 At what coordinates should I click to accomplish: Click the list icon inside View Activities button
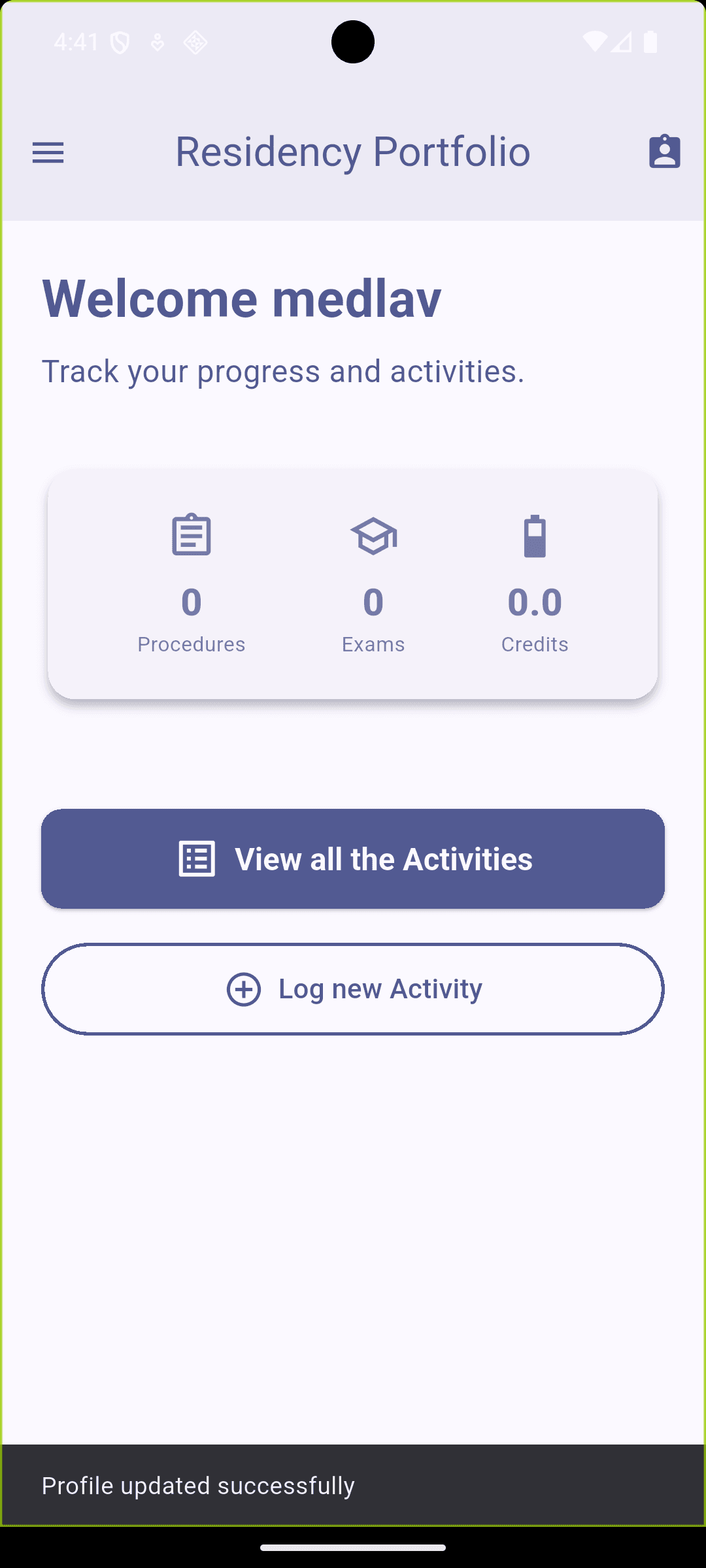tap(198, 858)
